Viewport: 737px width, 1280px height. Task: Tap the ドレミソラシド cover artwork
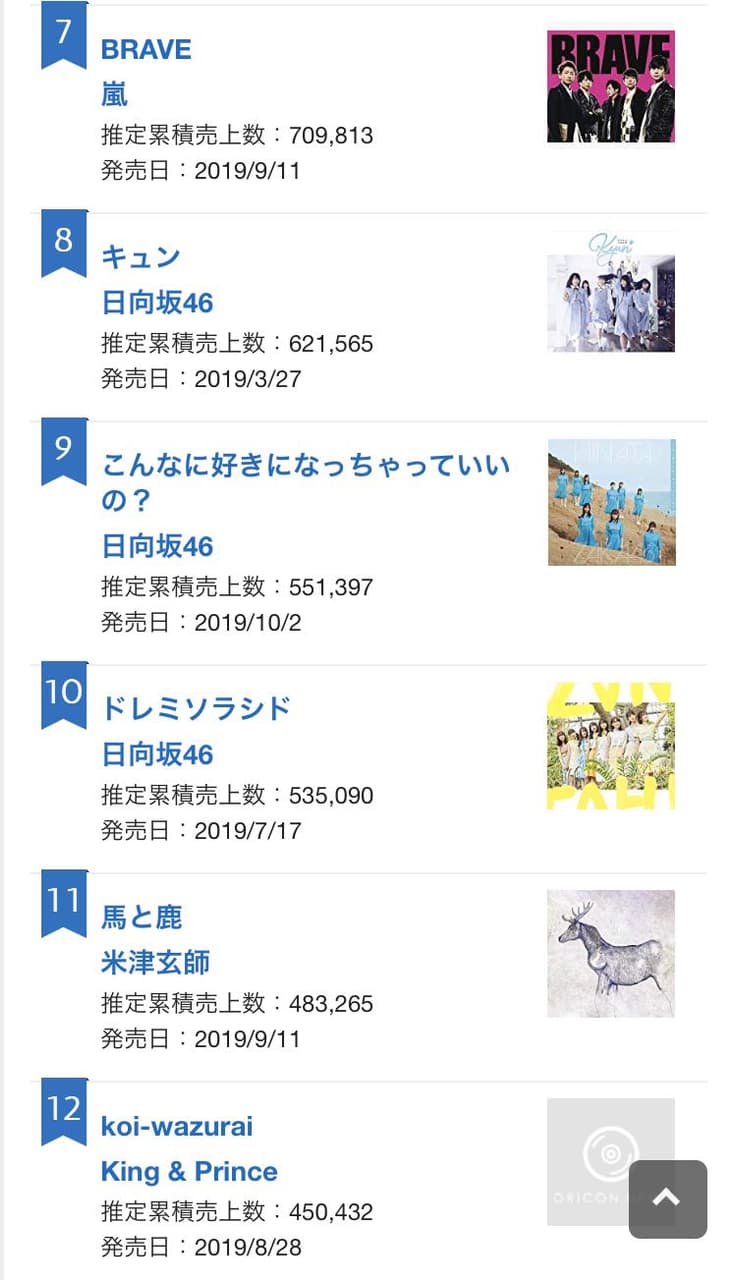tap(610, 746)
